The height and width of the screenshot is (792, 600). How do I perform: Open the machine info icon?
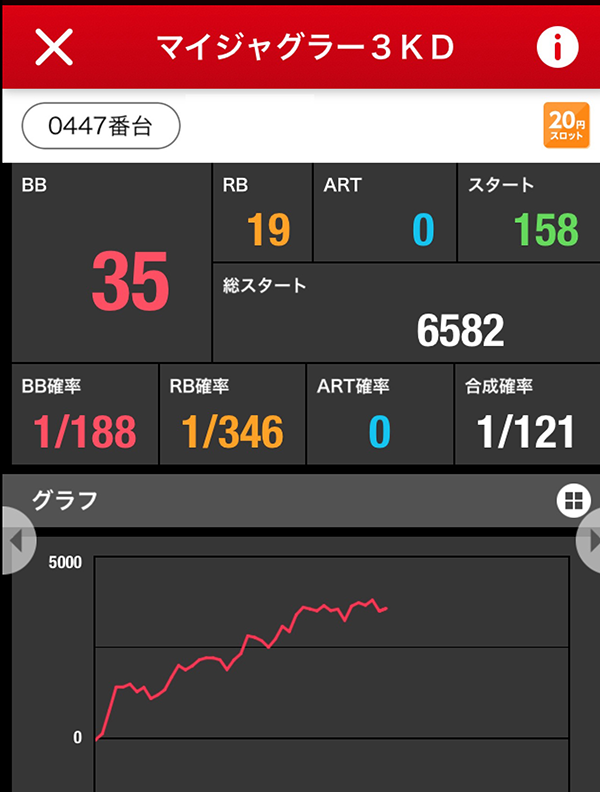[557, 47]
